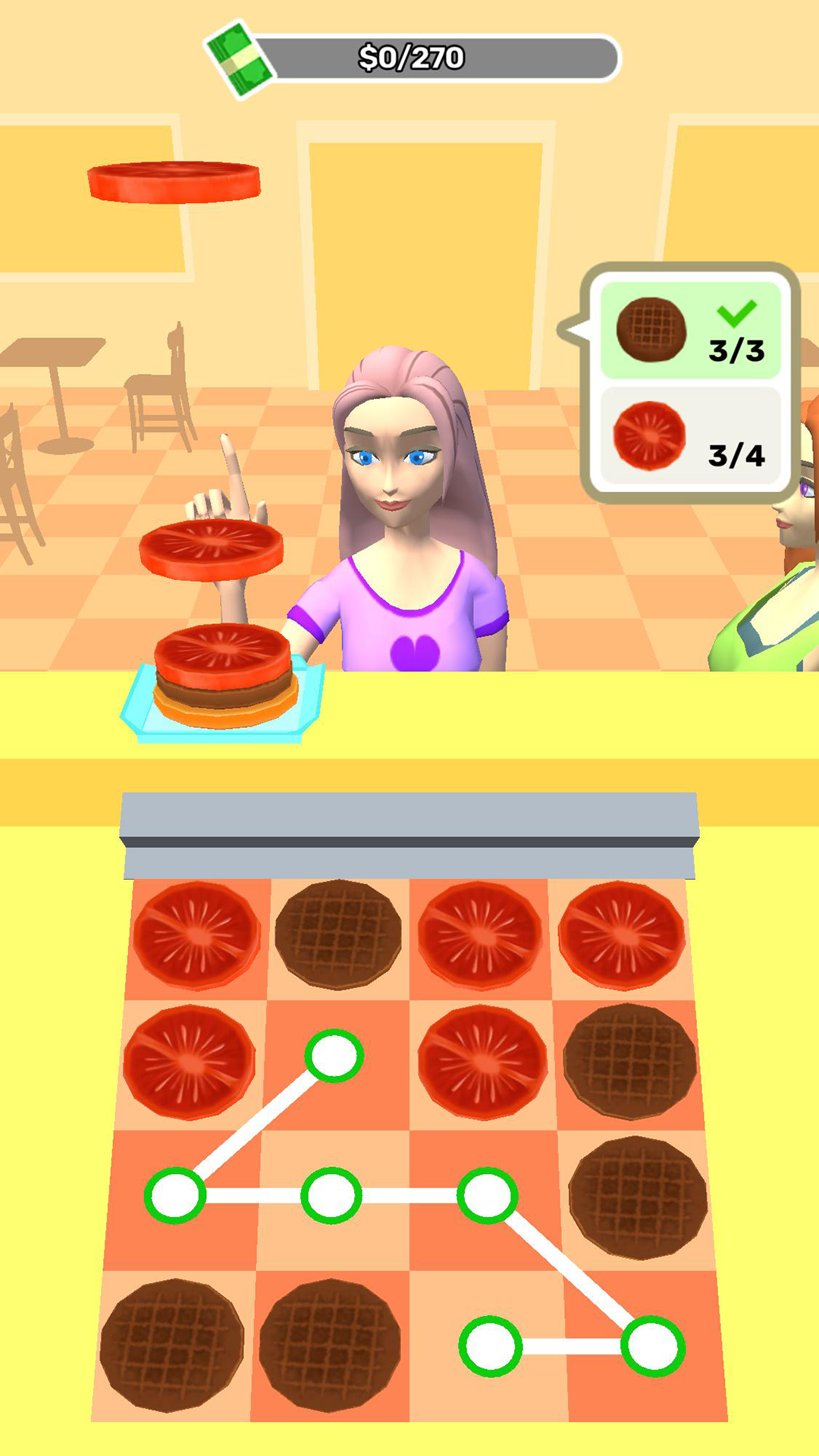Tap the tomato slice in the grid's top-right corner
The height and width of the screenshot is (1456, 819).
click(x=622, y=935)
